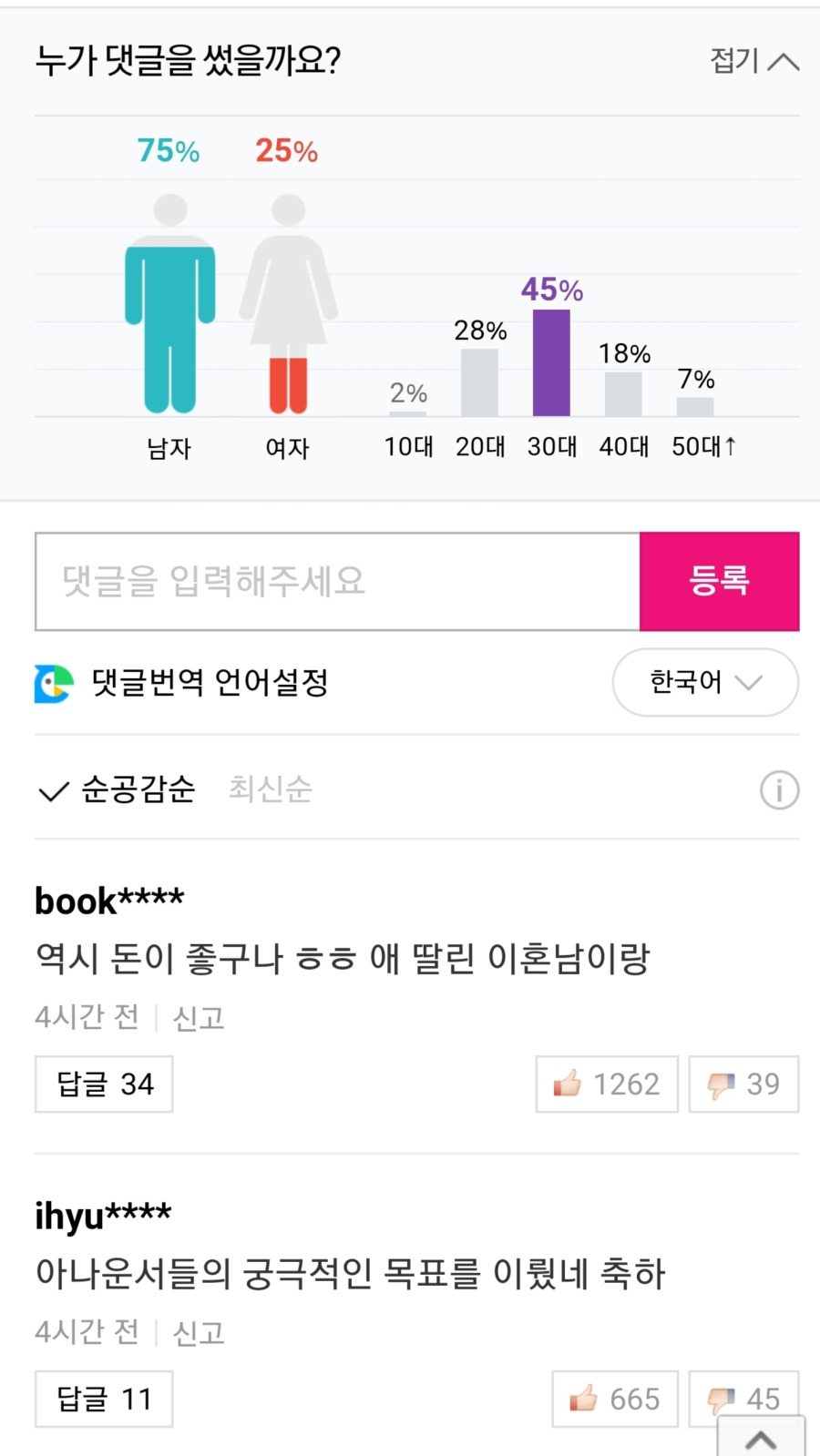This screenshot has width=820, height=1456.
Task: Report book**** comment via 신고
Action: (x=199, y=1018)
